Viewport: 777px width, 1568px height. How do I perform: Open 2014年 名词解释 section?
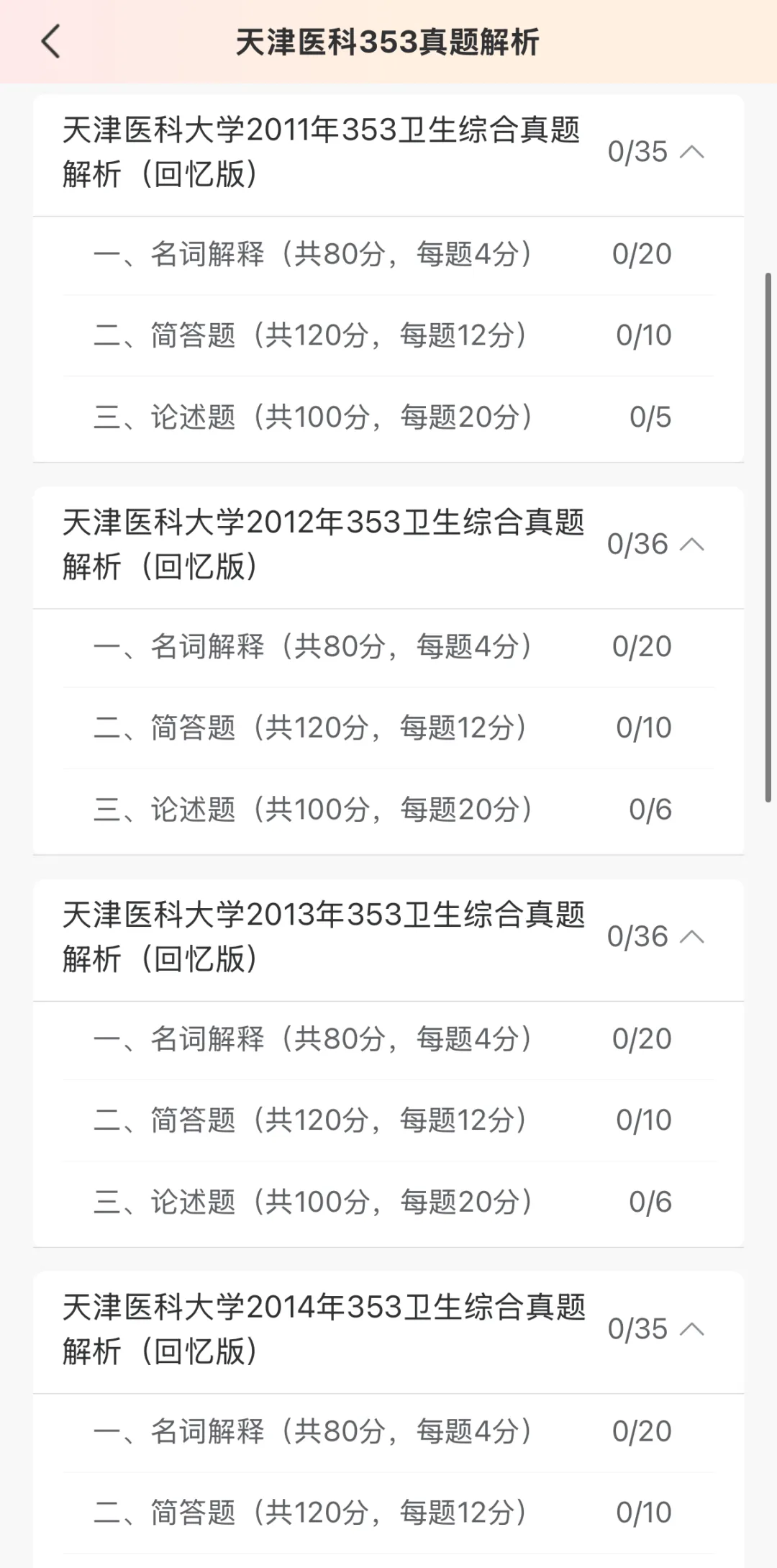pos(388,1432)
